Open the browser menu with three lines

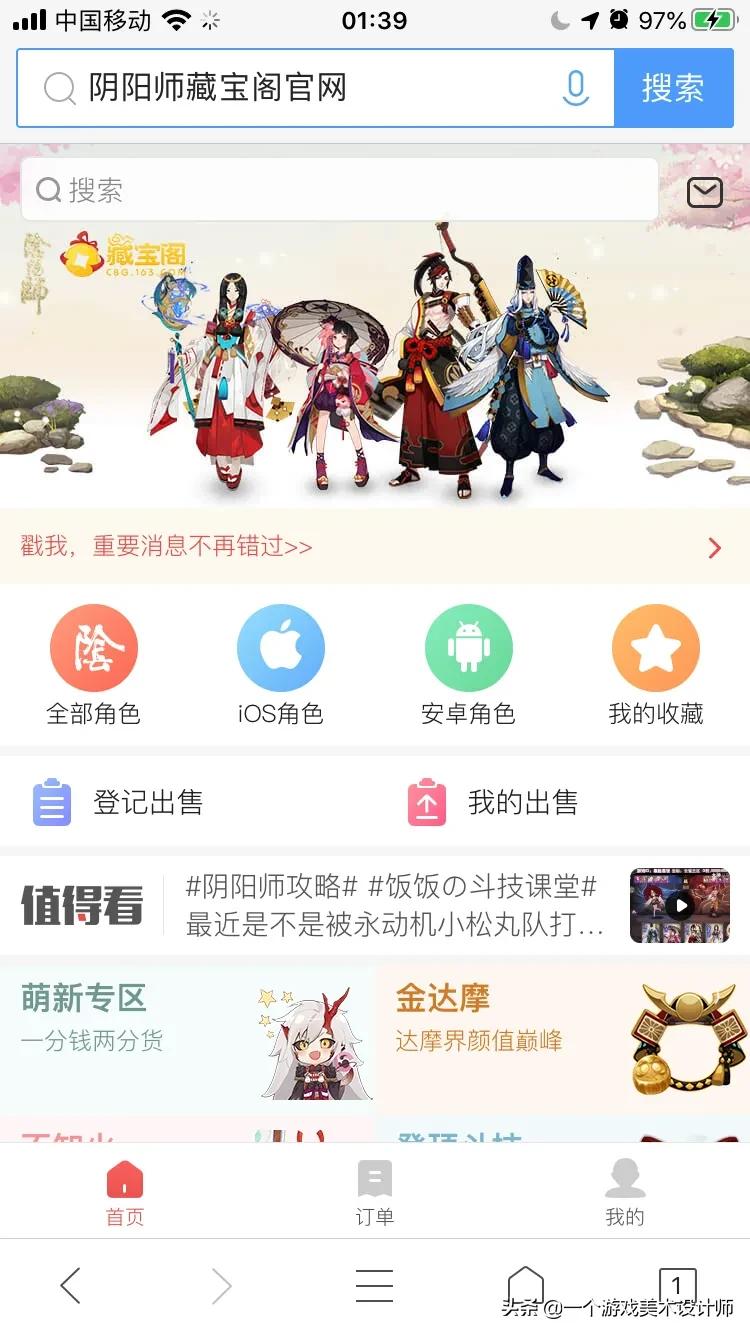coord(374,1285)
